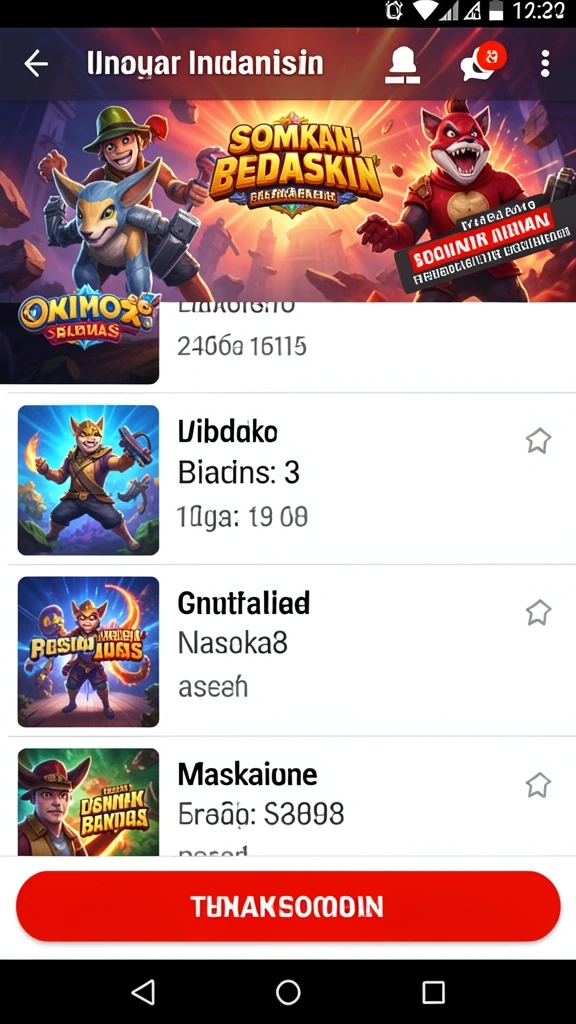
Task: Favorite Vibdako with its star icon
Action: [x=538, y=441]
